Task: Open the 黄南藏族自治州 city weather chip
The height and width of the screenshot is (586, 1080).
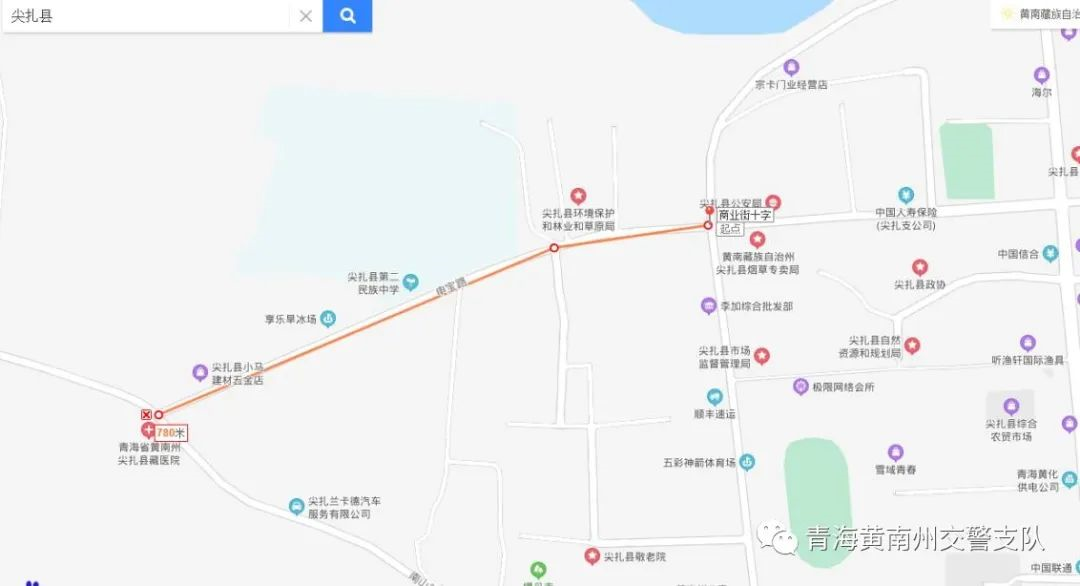Action: 1036,14
